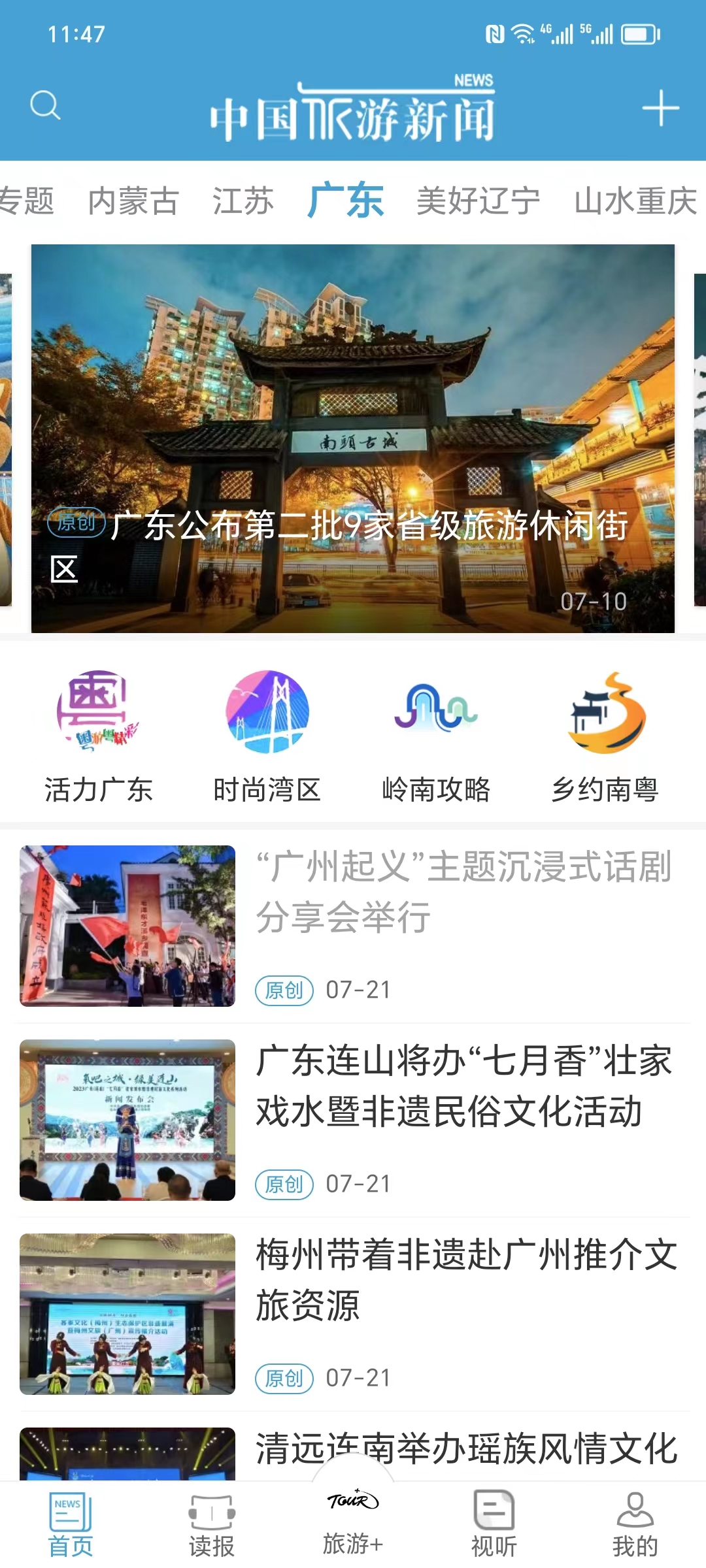706x1568 pixels.
Task: Tap the 视听 document icon in bottom navigation
Action: pyautogui.click(x=492, y=1503)
